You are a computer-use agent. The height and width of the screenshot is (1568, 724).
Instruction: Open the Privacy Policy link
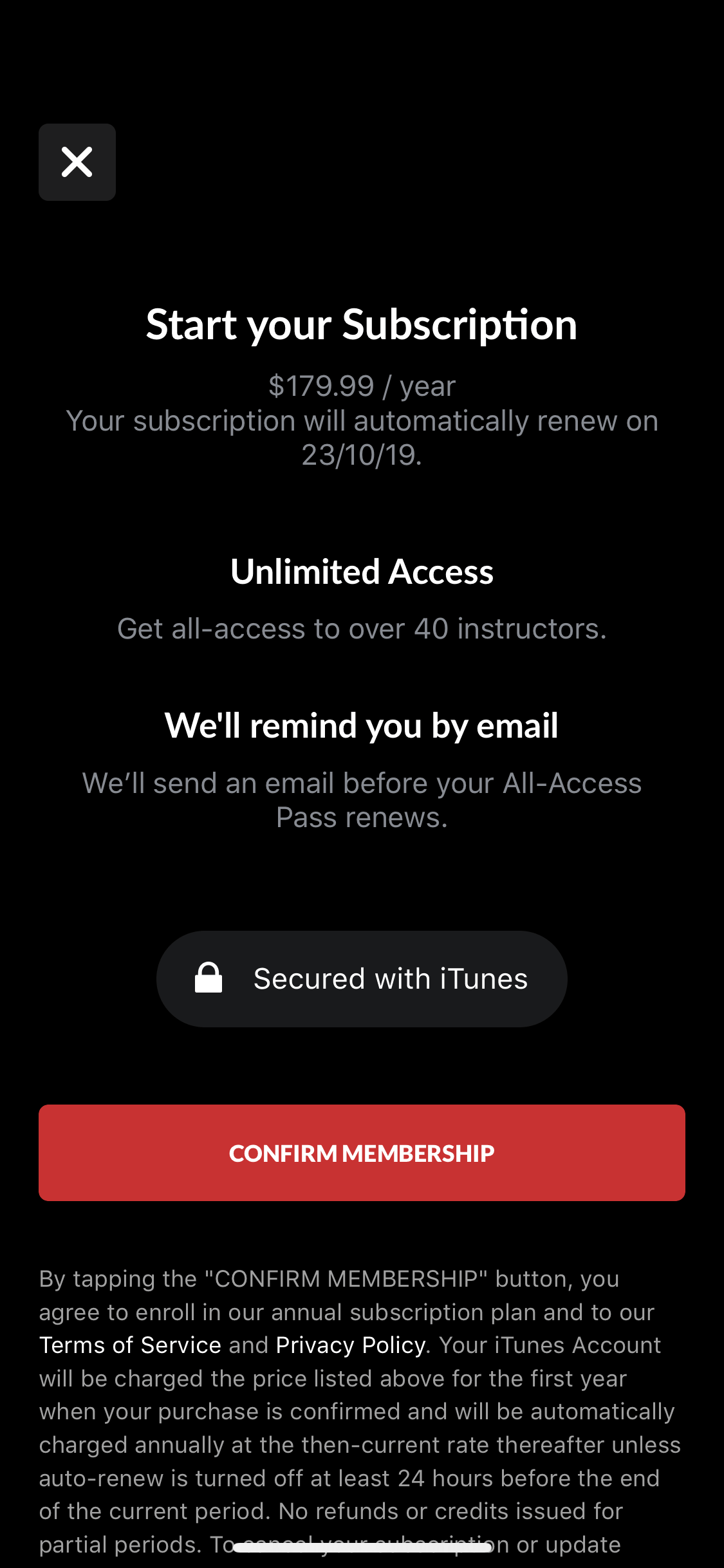(351, 1345)
